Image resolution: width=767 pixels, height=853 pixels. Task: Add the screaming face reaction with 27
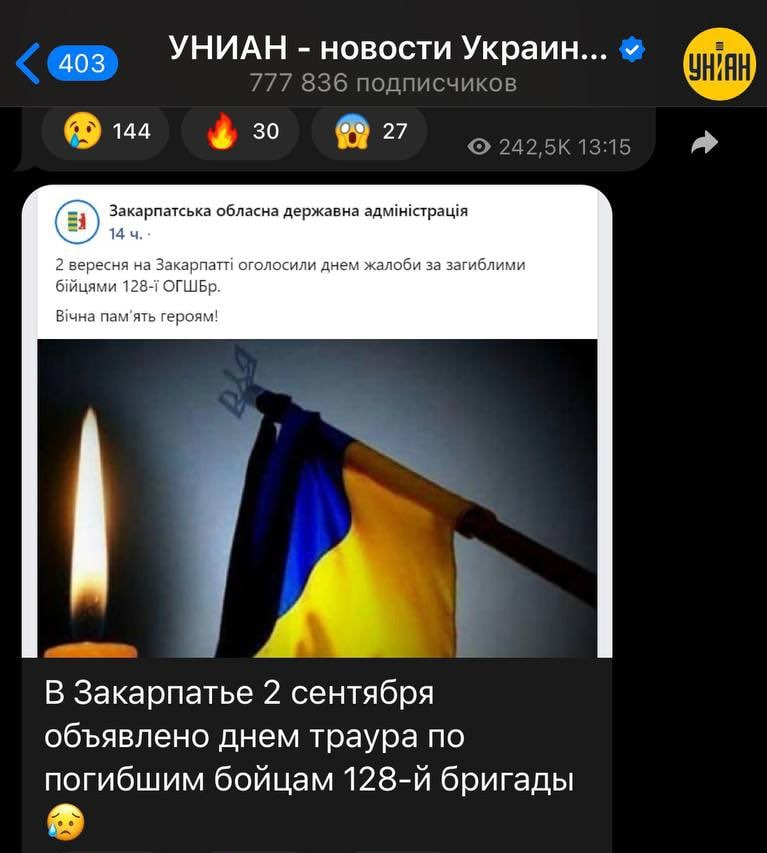(369, 131)
